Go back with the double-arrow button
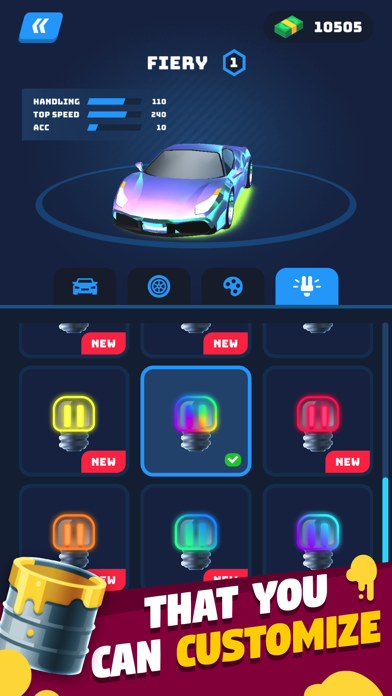 (40, 28)
